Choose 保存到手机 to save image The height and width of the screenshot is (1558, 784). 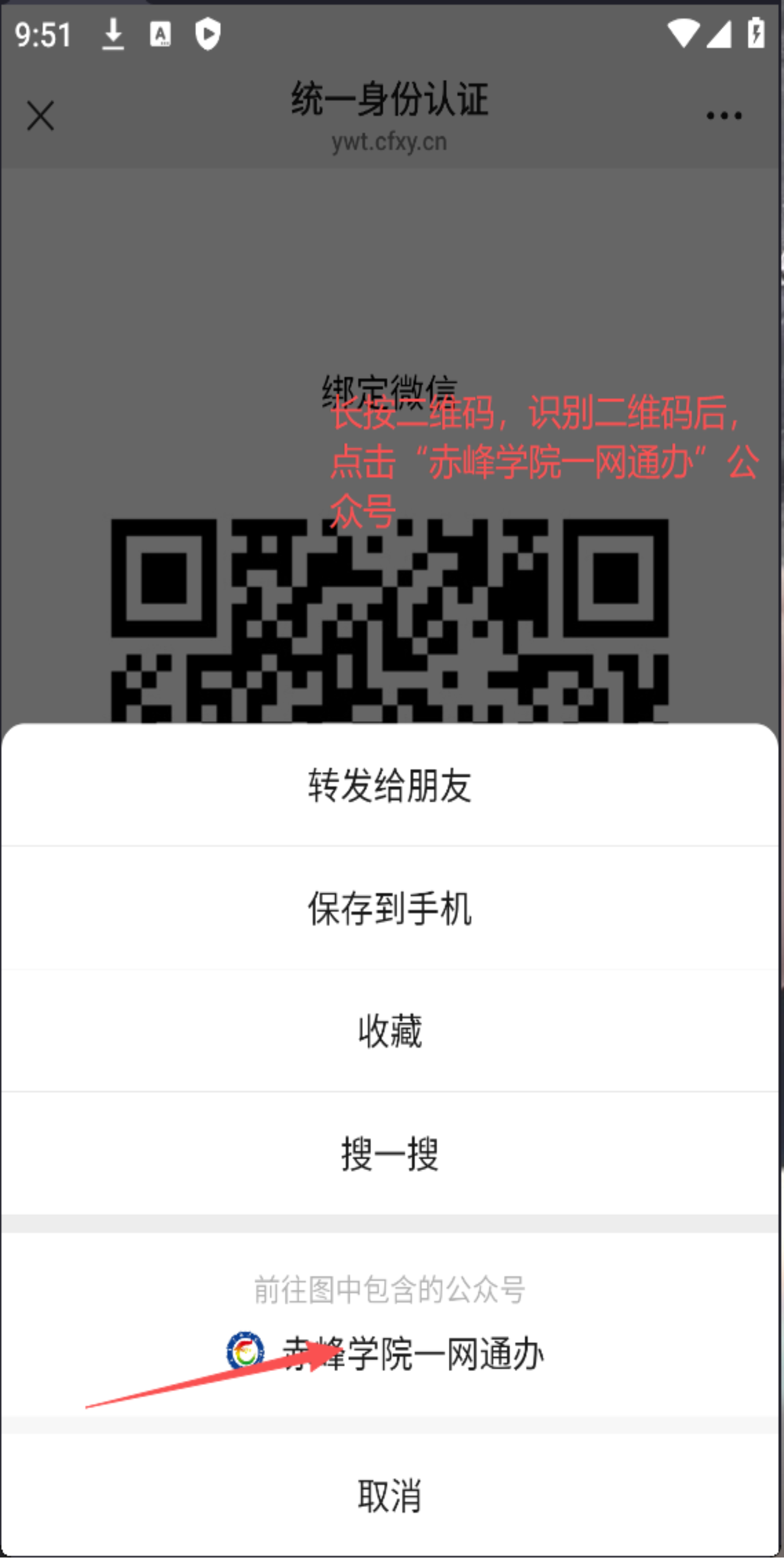pyautogui.click(x=390, y=909)
